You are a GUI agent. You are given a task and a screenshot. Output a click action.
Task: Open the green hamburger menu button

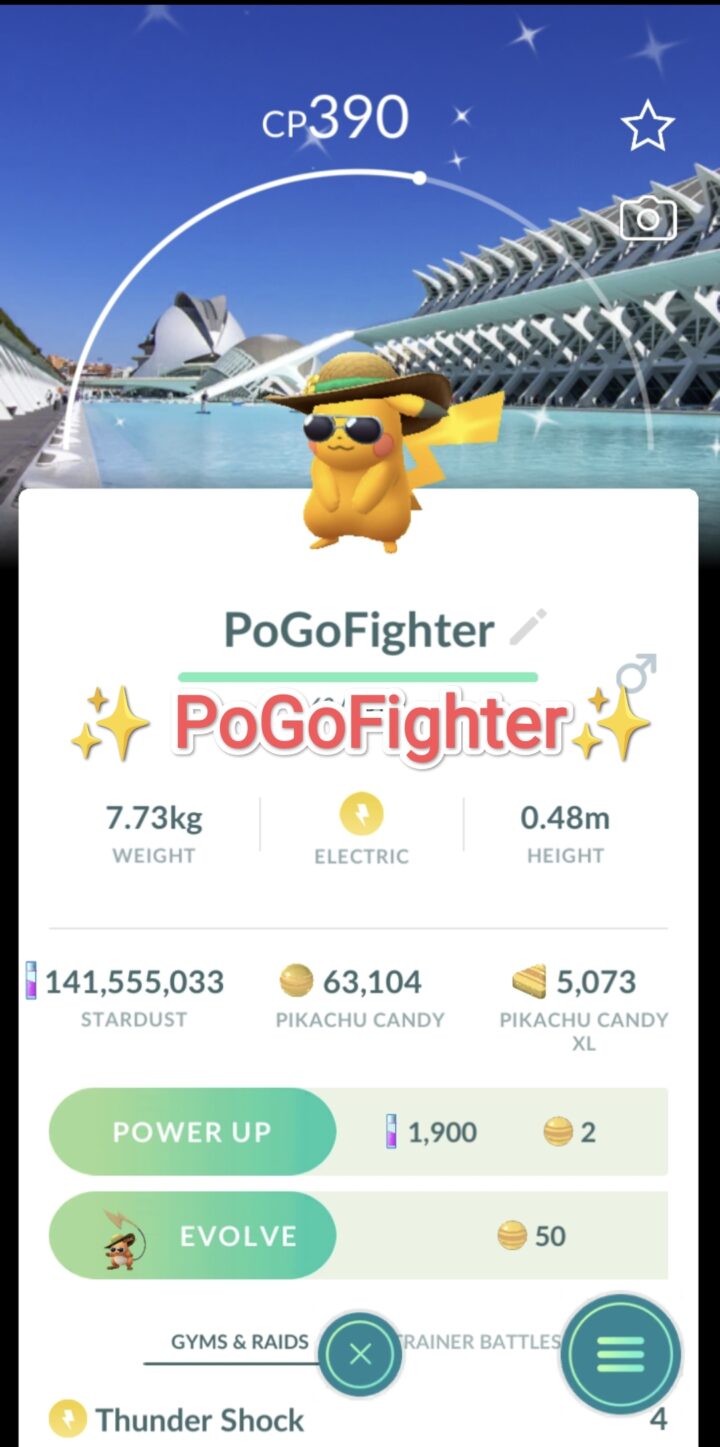tap(620, 1355)
